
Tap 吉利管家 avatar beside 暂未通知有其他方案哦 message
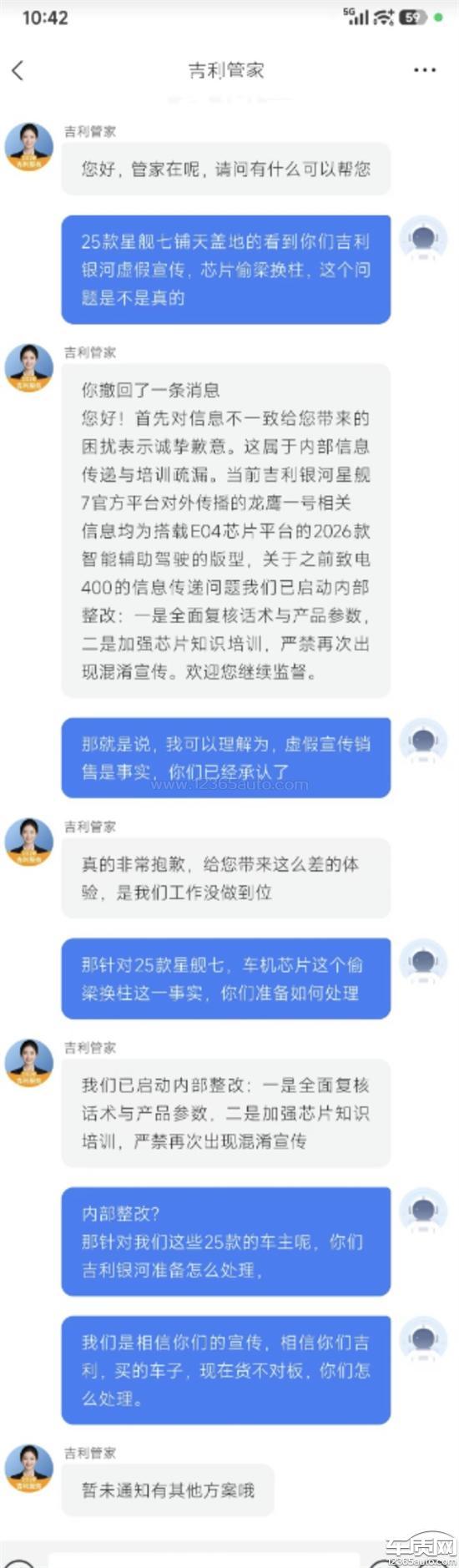tap(29, 1469)
